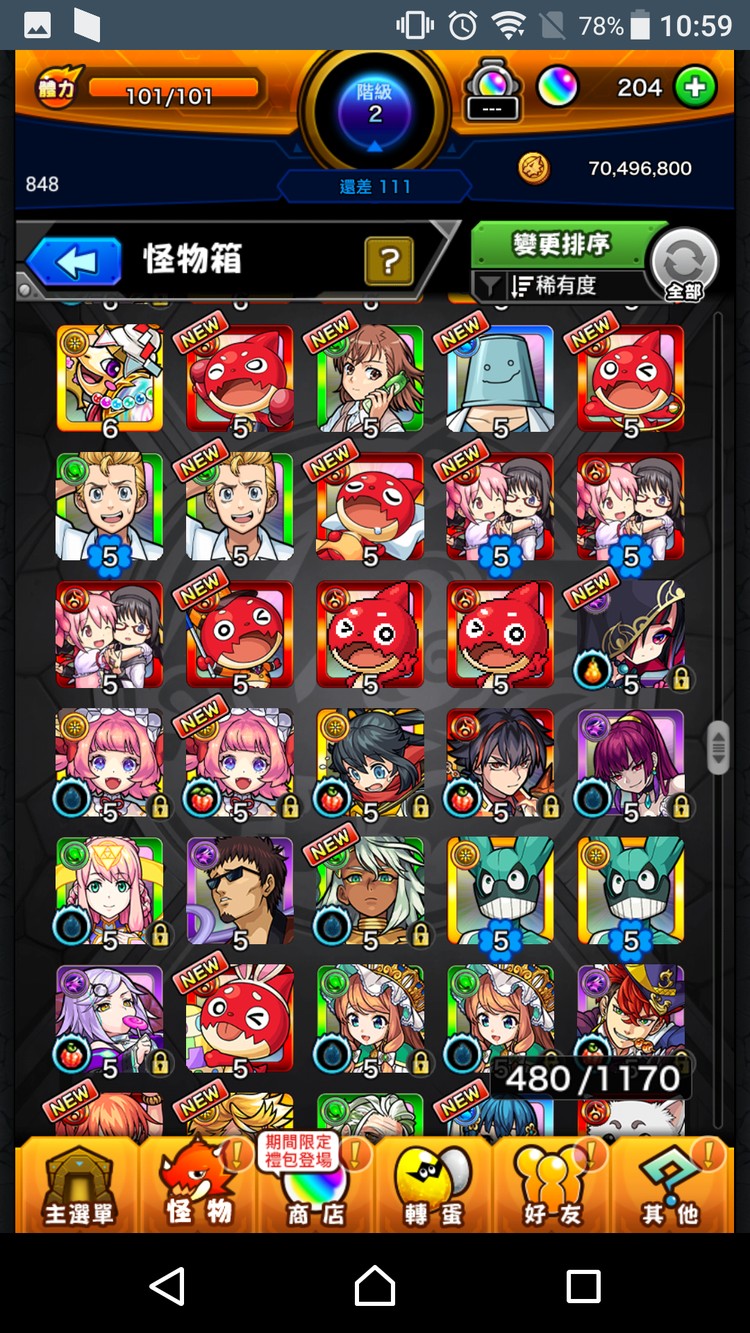Viewport: 750px width, 1333px height.
Task: Open the 主選單 main menu tab
Action: (78, 1188)
